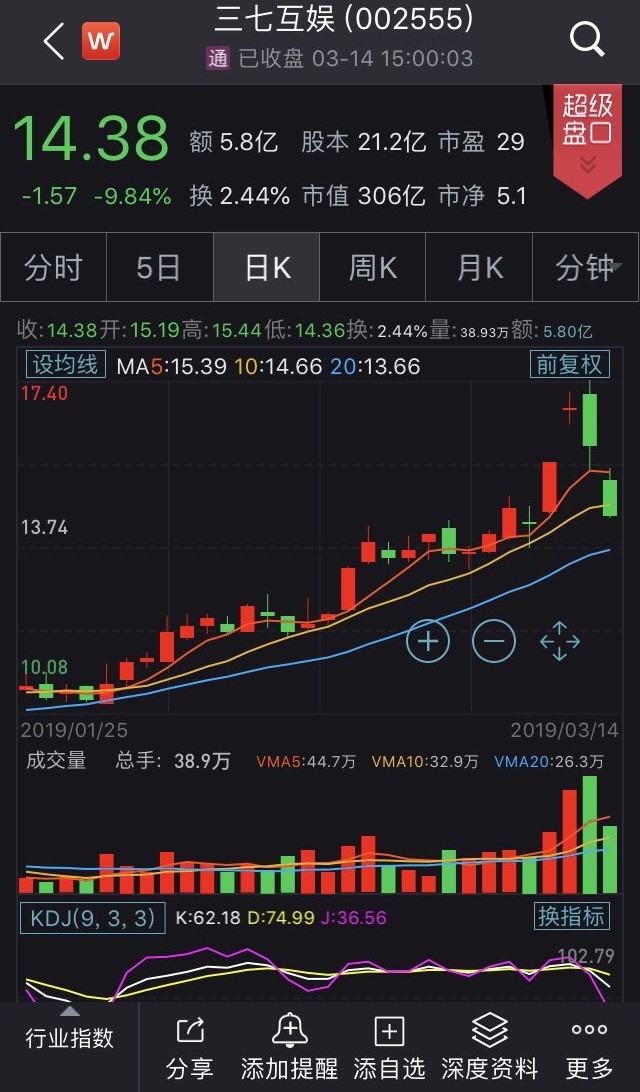Switch to the 5日 chart tab

pos(159,268)
